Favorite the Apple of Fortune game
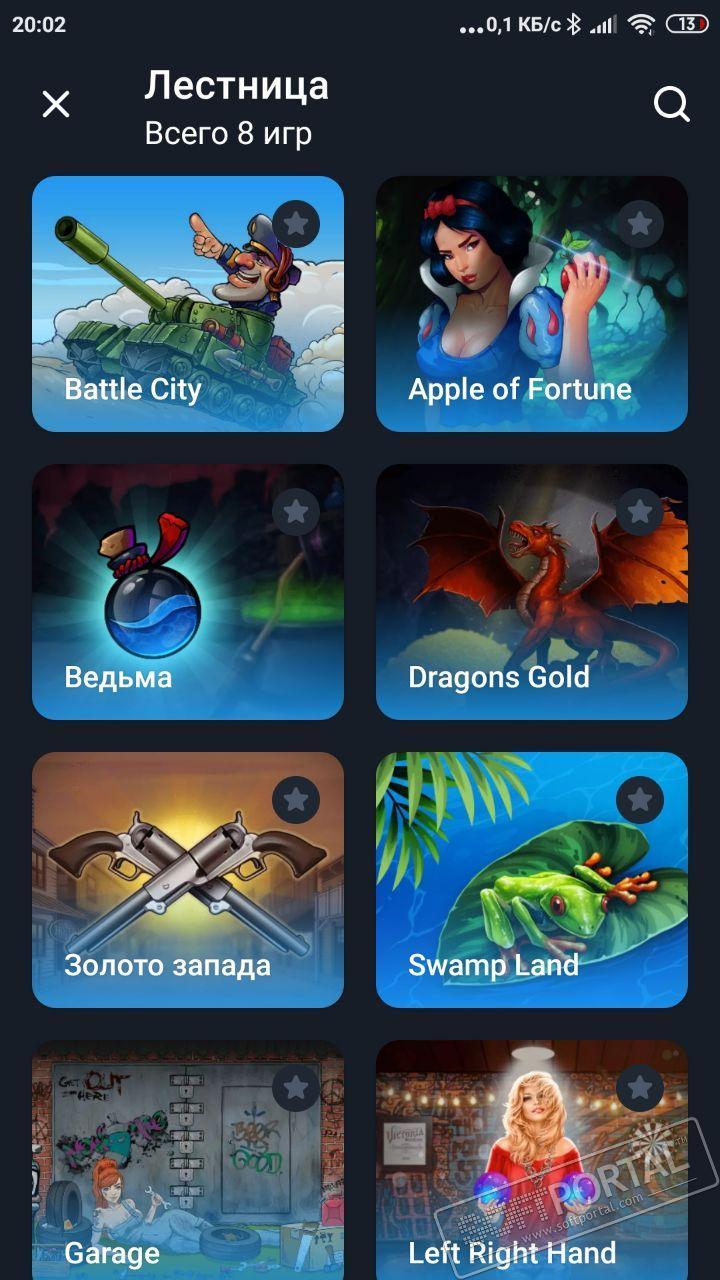The image size is (720, 1280). [x=640, y=224]
